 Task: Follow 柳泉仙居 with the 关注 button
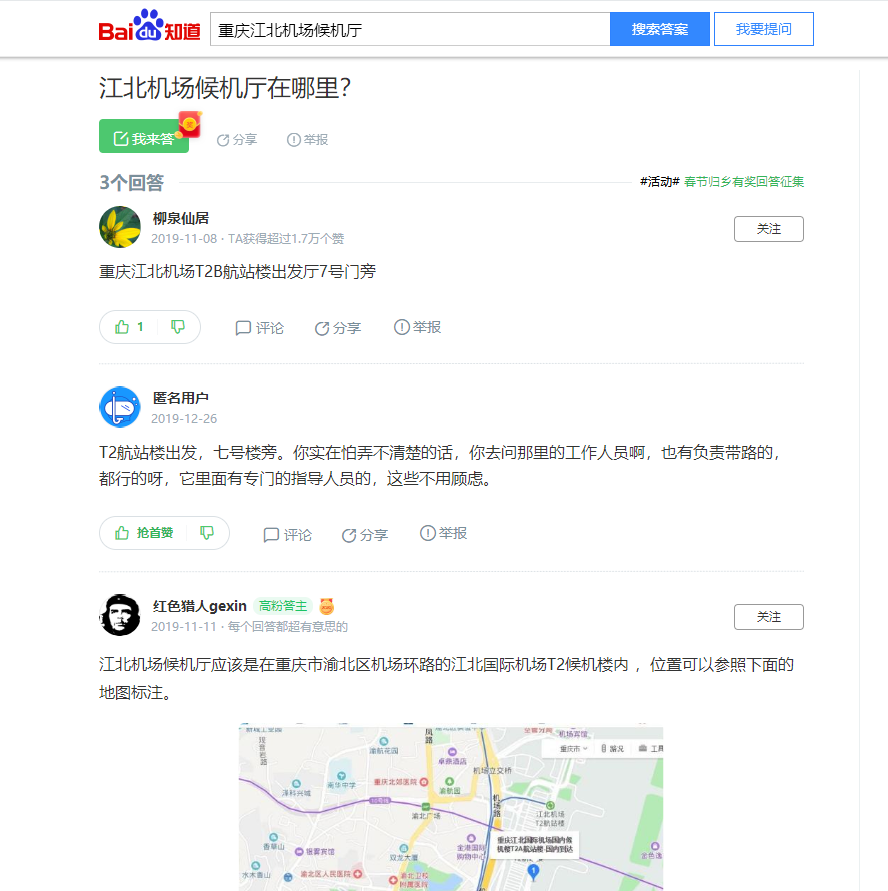(x=768, y=228)
